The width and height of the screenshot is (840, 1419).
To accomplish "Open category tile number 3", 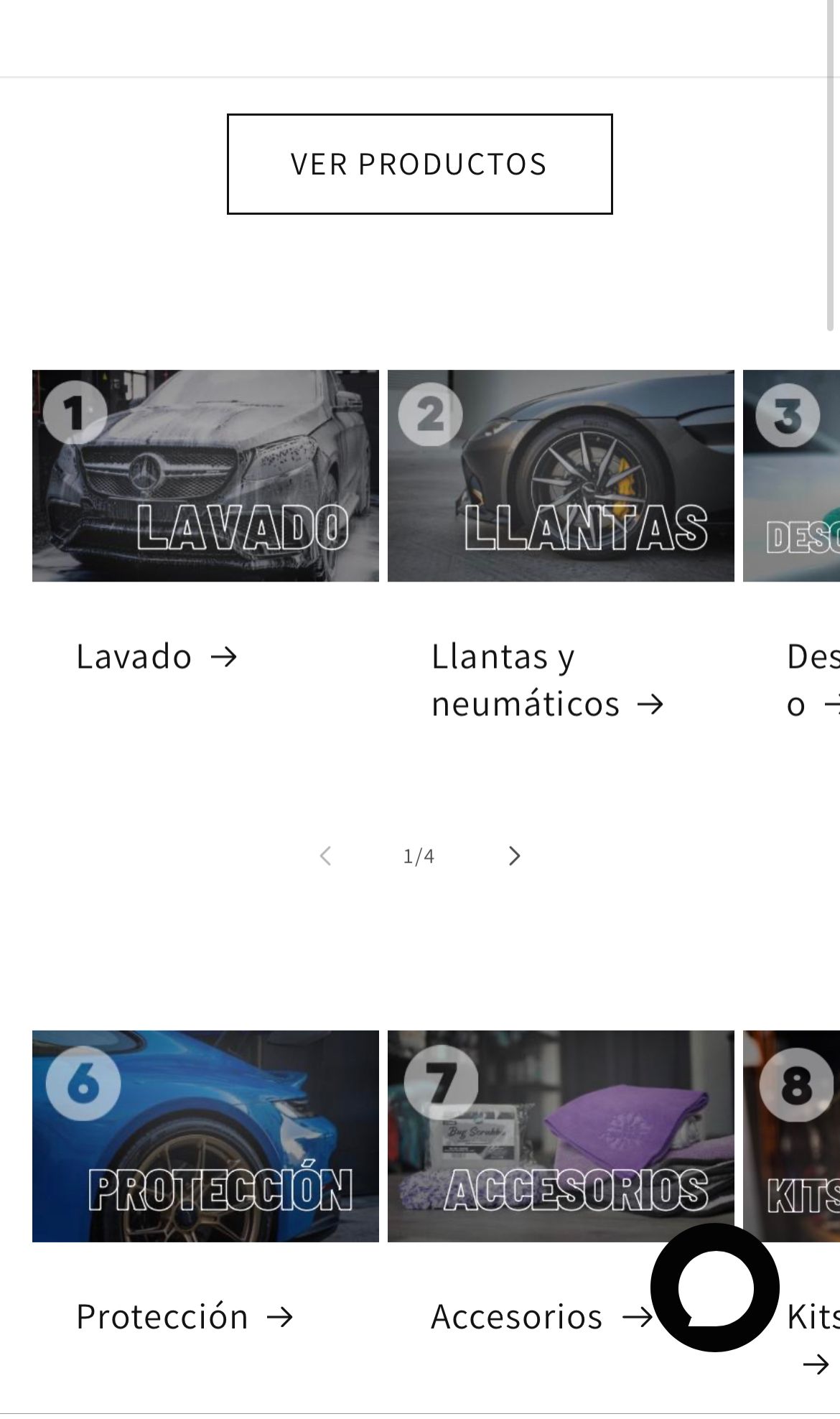I will click(791, 475).
